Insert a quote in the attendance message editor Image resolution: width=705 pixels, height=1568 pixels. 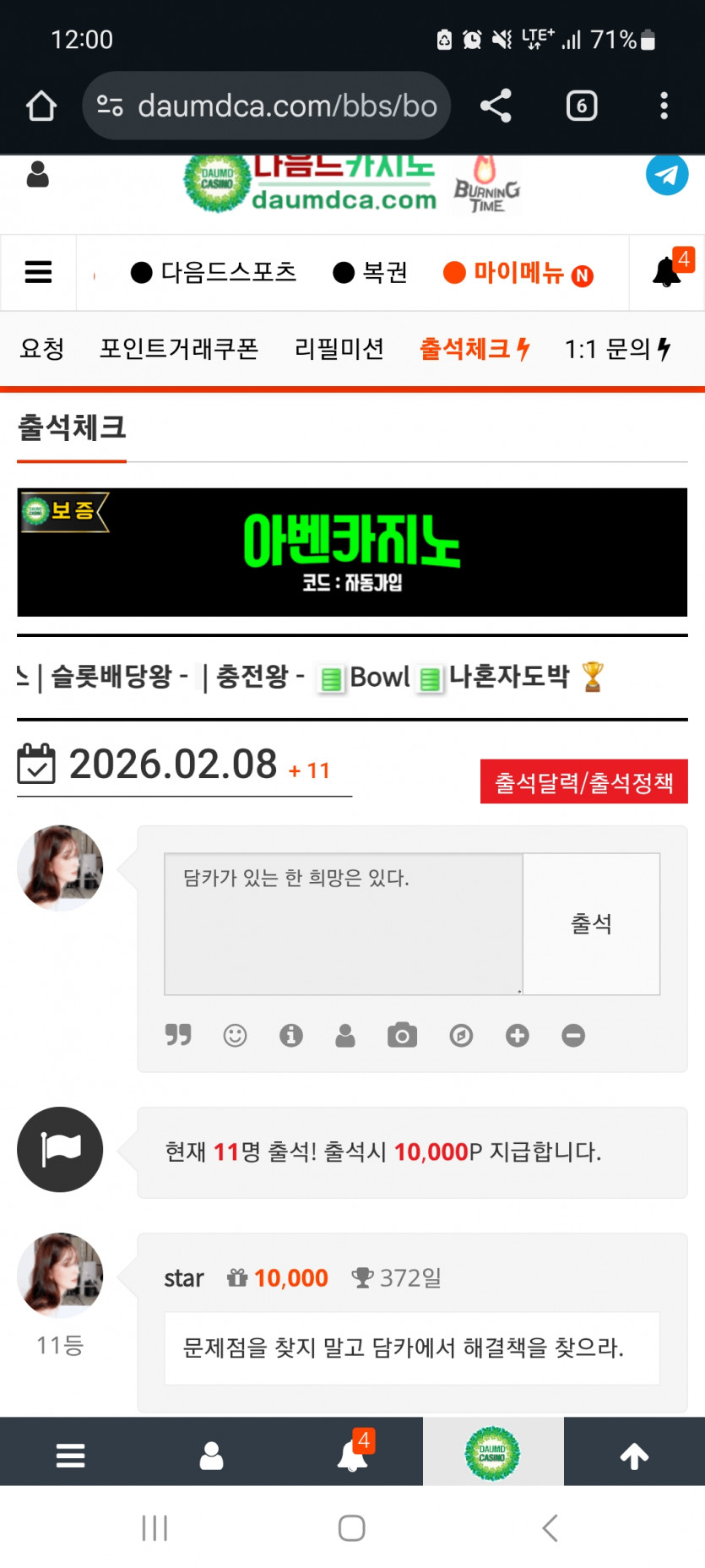[x=178, y=1035]
